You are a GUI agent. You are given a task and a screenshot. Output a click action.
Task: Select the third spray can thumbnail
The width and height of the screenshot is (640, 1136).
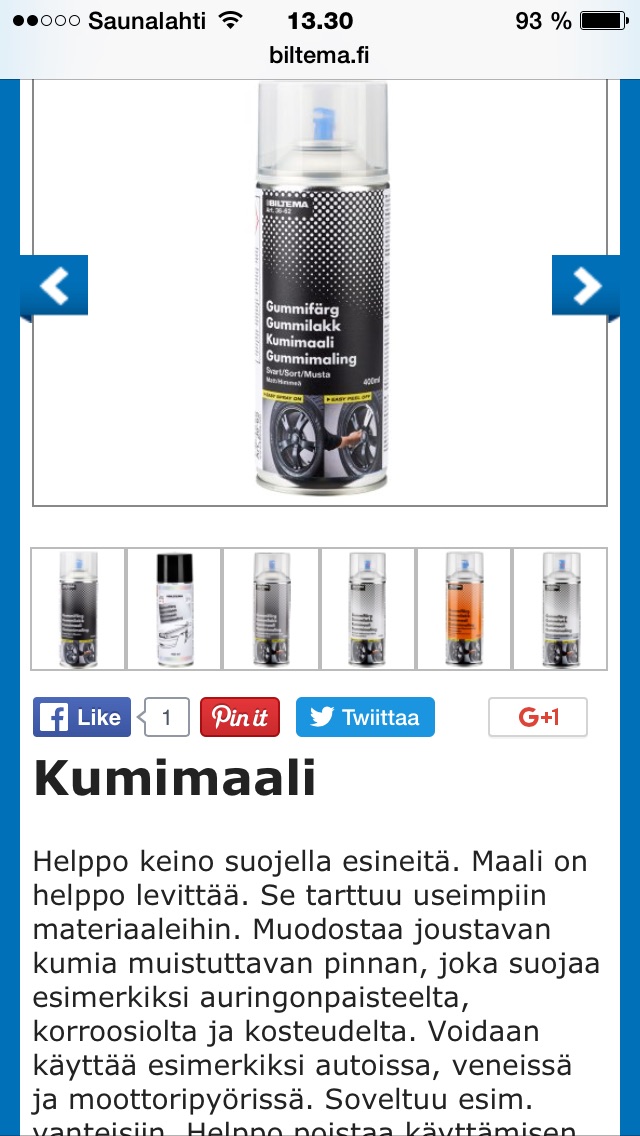271,608
